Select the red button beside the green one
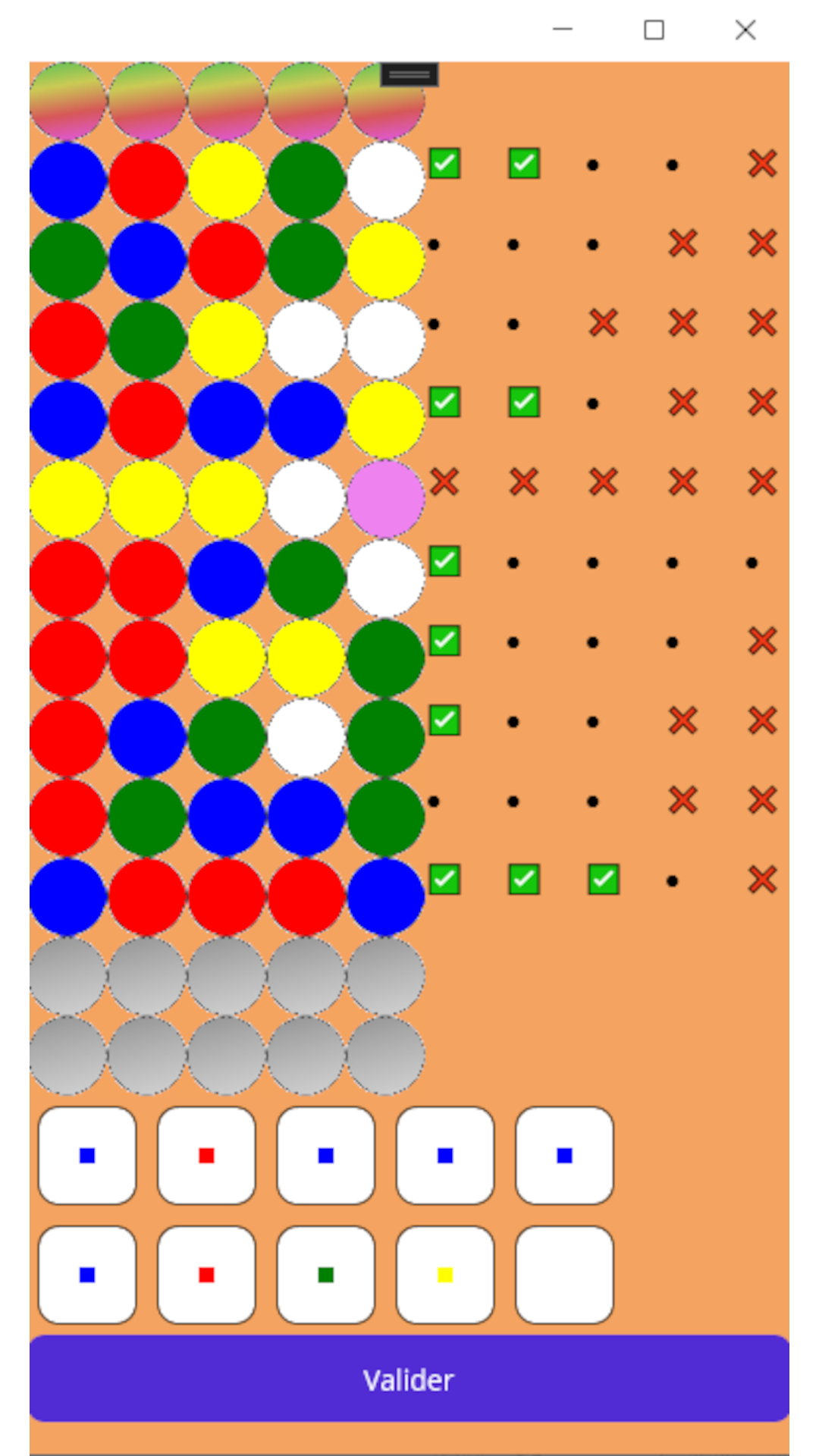 (x=206, y=1275)
